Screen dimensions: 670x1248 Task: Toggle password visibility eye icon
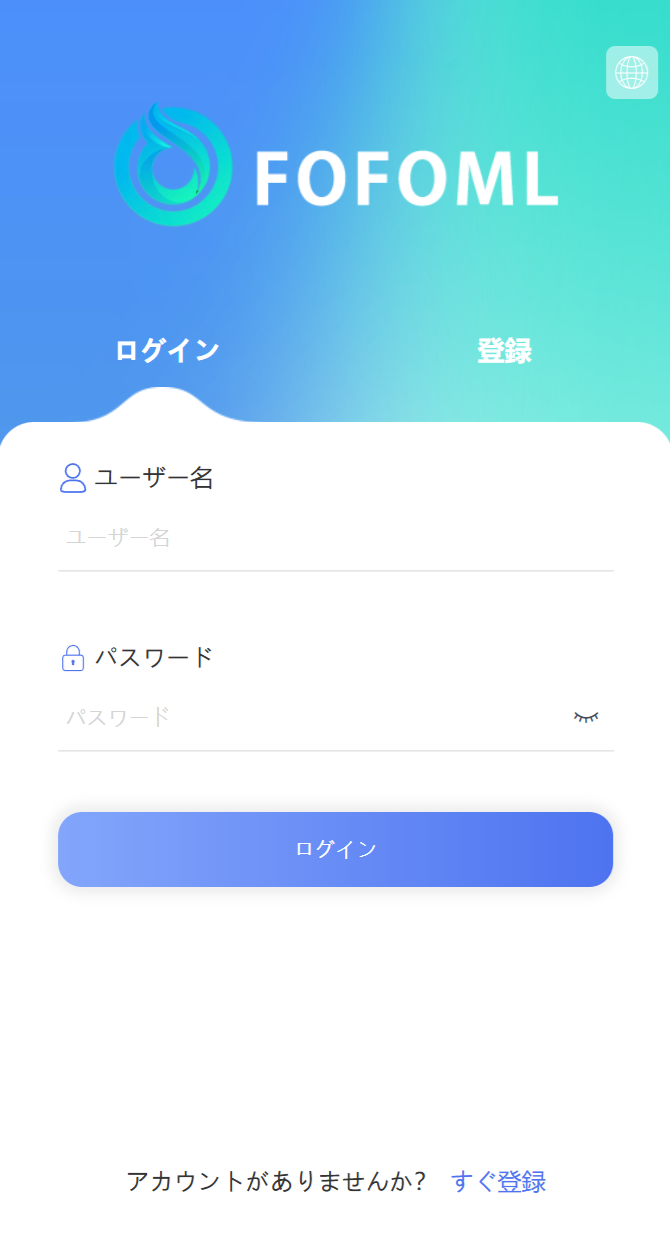586,717
